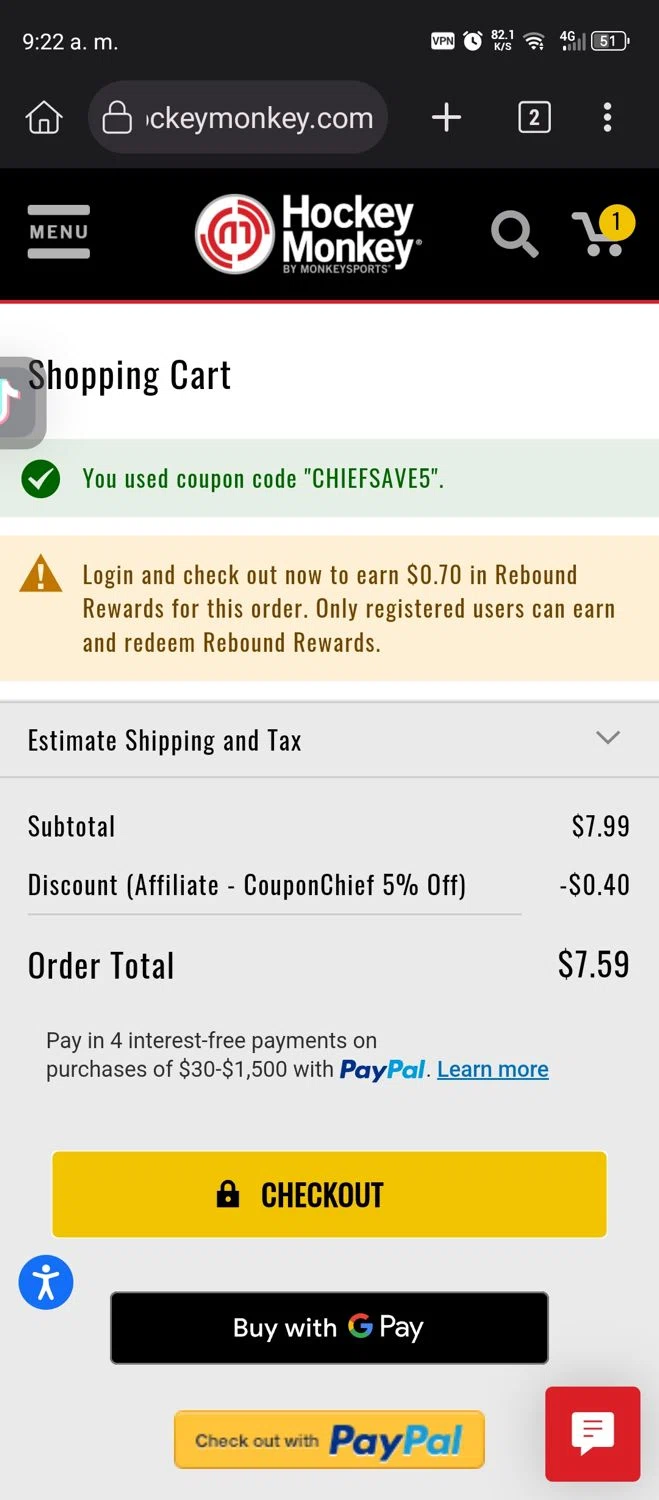Screen dimensions: 659x1500
Task: View the shopping cart icon
Action: 602,233
